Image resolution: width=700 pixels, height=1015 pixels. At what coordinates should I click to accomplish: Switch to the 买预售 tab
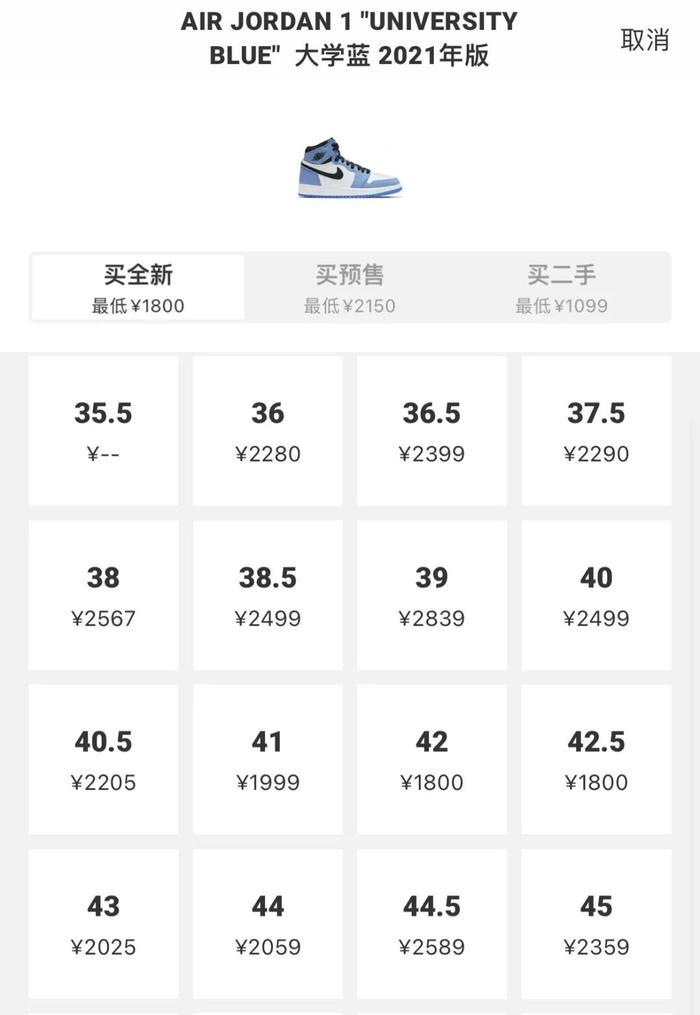point(350,288)
